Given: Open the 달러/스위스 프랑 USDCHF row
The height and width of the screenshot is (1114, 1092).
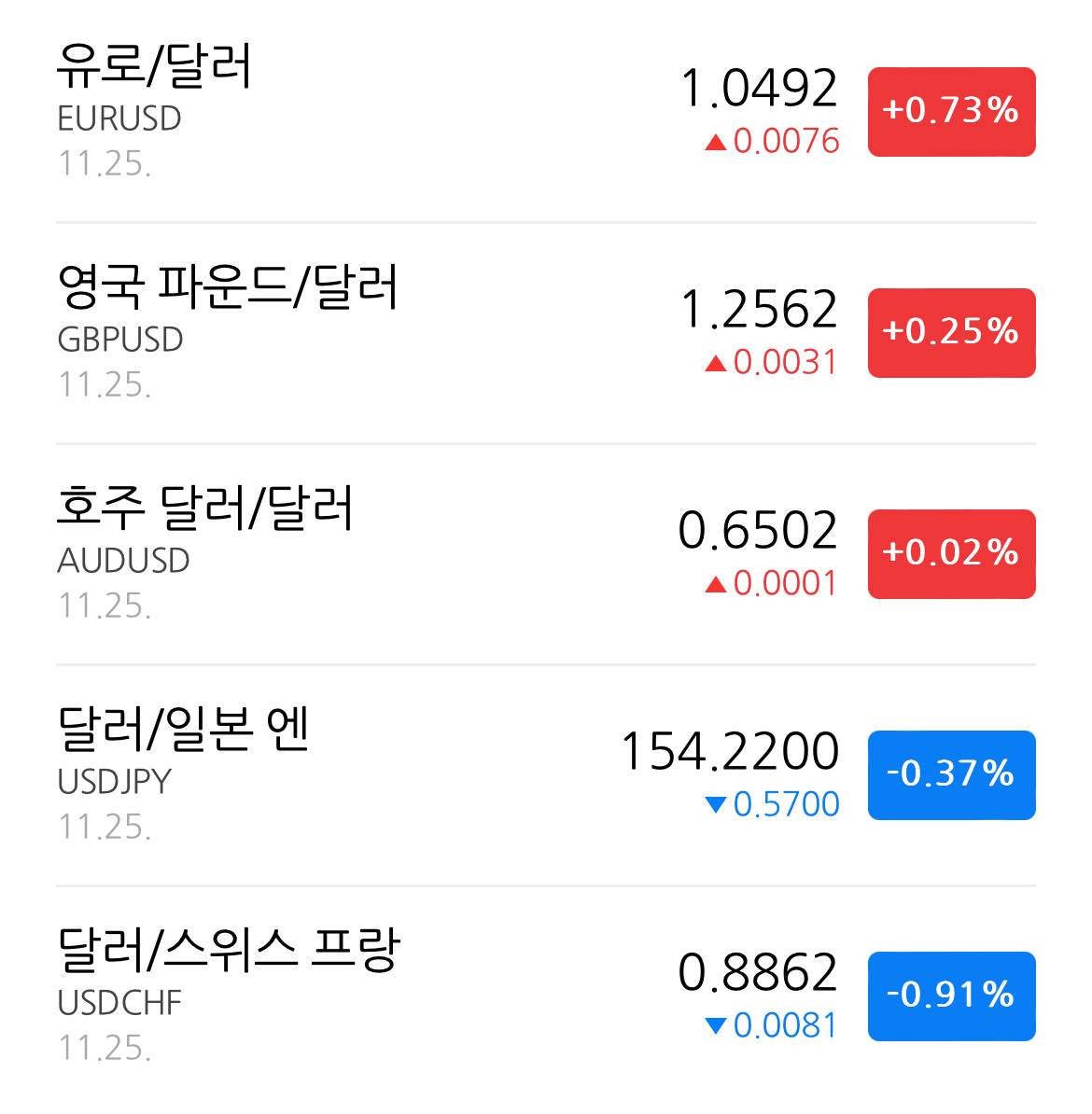Looking at the screenshot, I should [546, 996].
